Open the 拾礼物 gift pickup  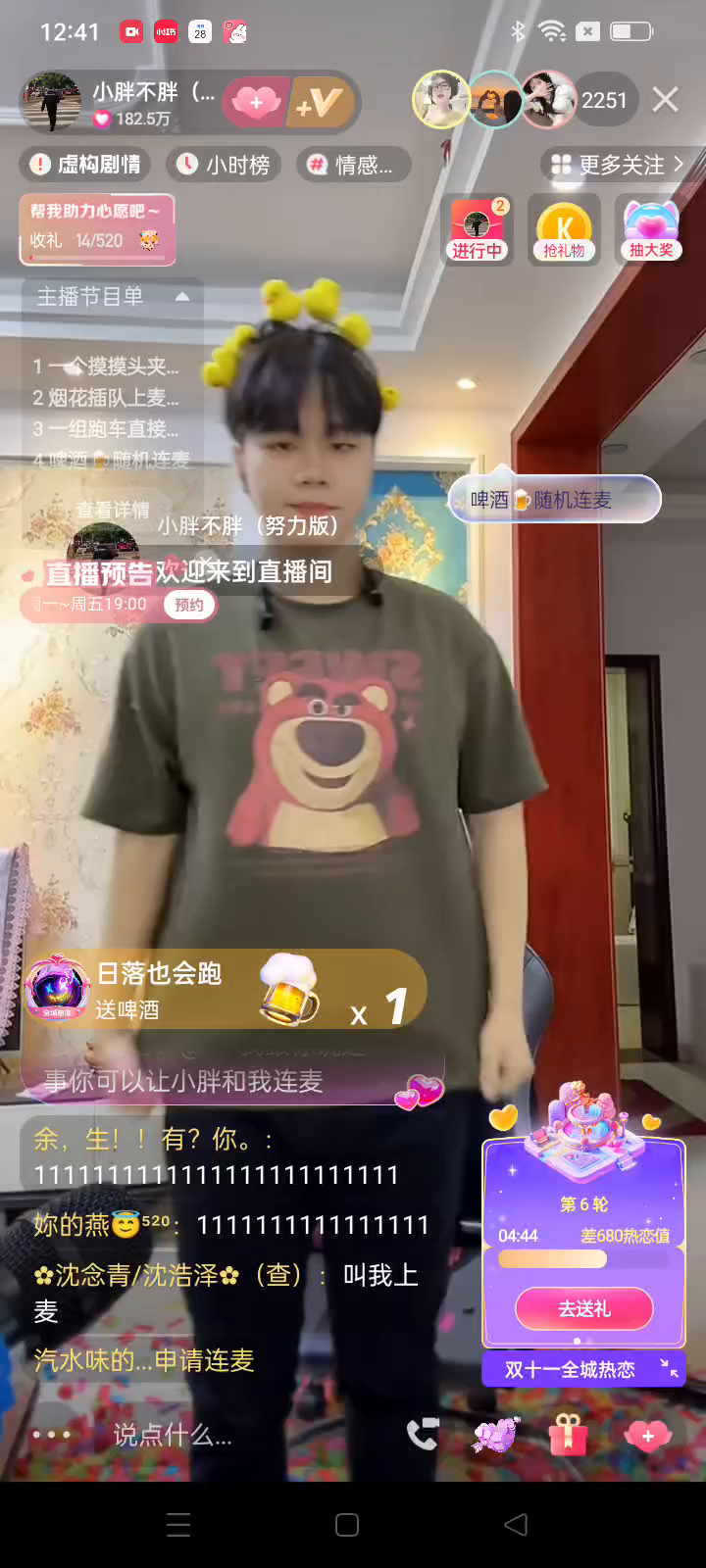[x=564, y=229]
